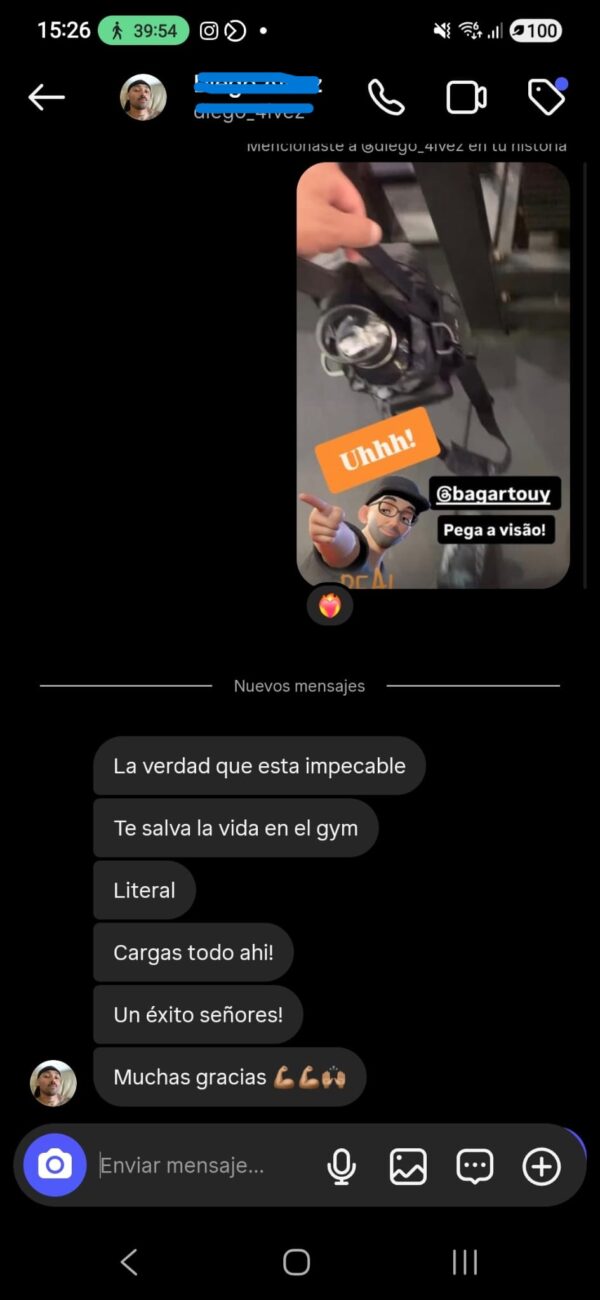The height and width of the screenshot is (1300, 600).
Task: Open more attachment options plus button
Action: (x=542, y=1166)
